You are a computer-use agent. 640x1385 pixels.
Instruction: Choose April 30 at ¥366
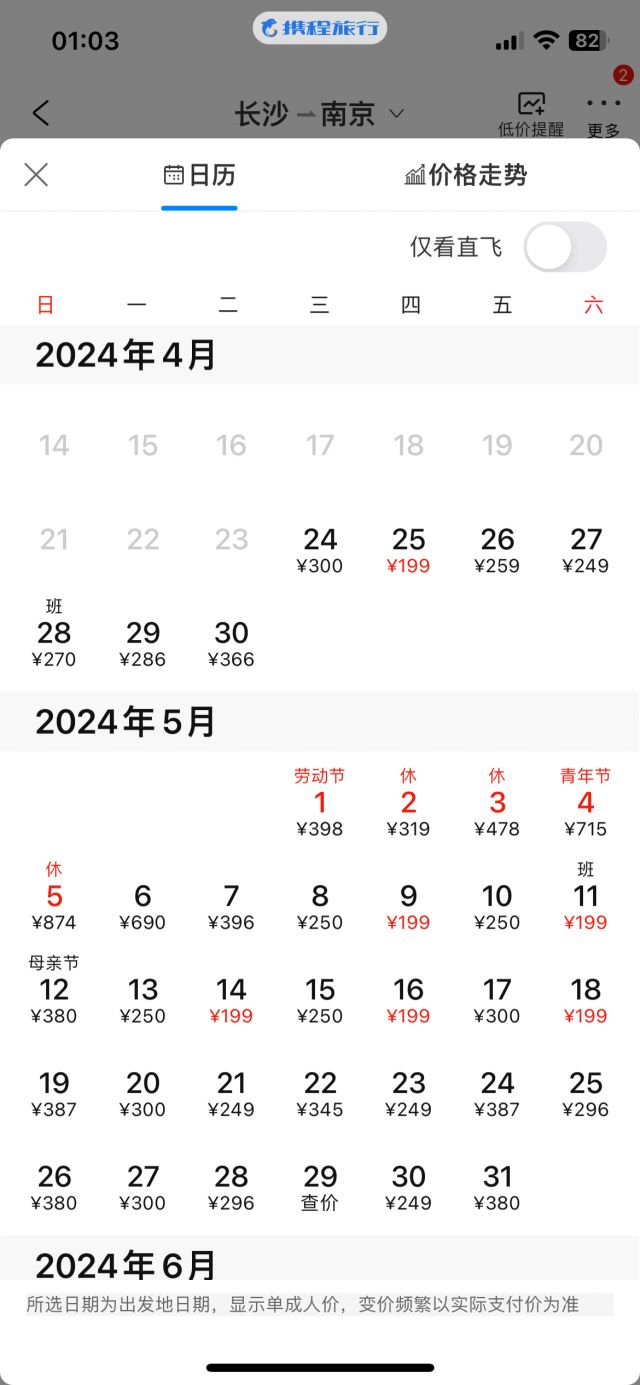(231, 644)
